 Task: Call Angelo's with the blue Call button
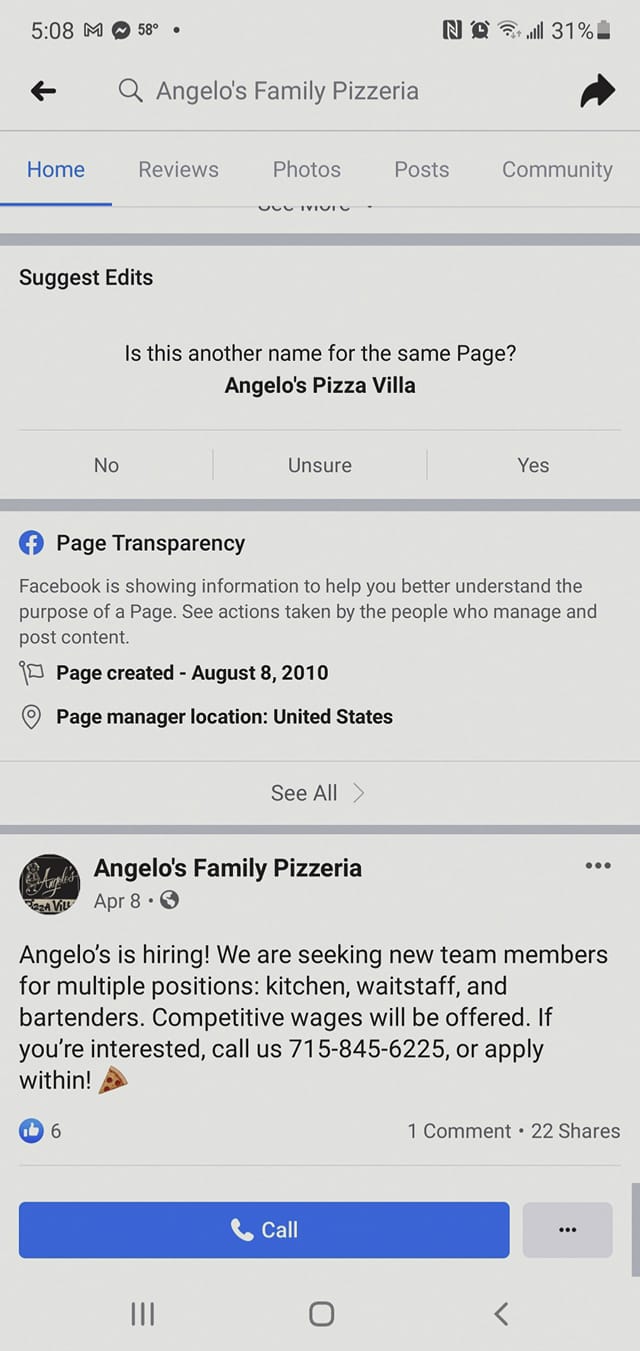264,1230
